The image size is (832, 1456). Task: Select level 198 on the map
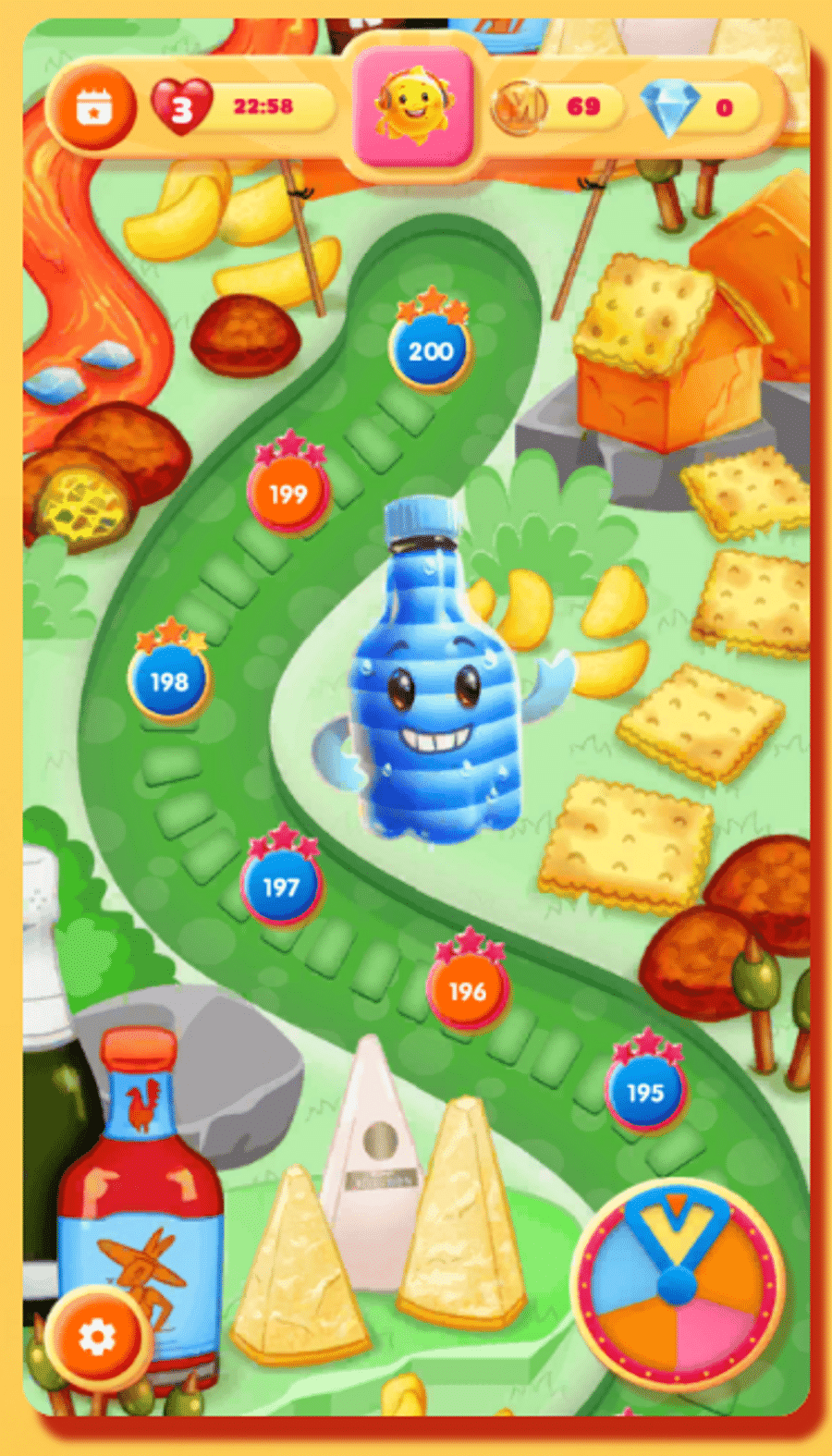(x=169, y=682)
